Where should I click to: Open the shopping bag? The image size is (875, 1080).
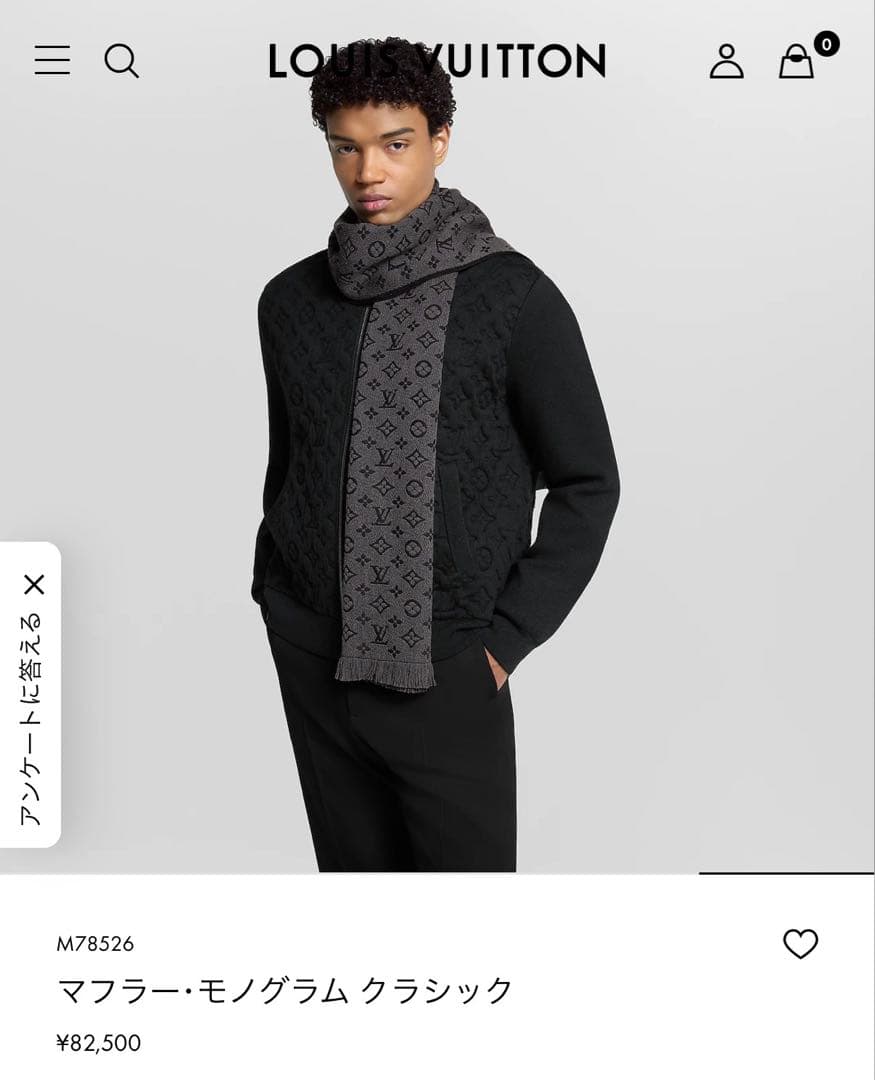coord(797,61)
